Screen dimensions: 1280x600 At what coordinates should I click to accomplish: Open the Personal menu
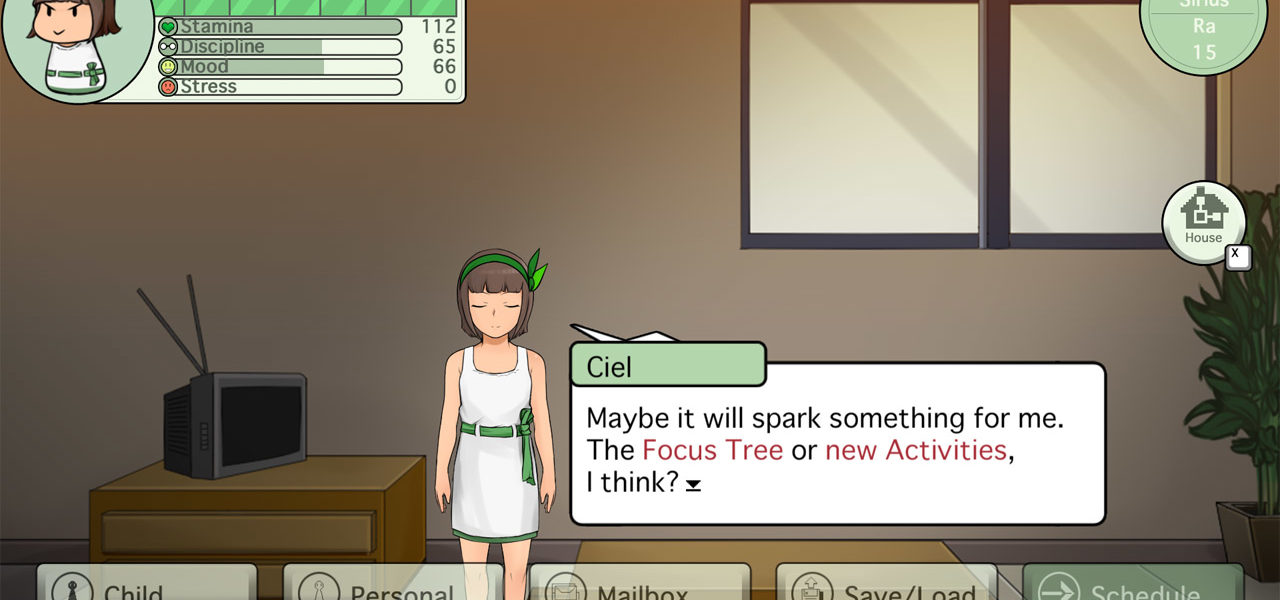(393, 585)
